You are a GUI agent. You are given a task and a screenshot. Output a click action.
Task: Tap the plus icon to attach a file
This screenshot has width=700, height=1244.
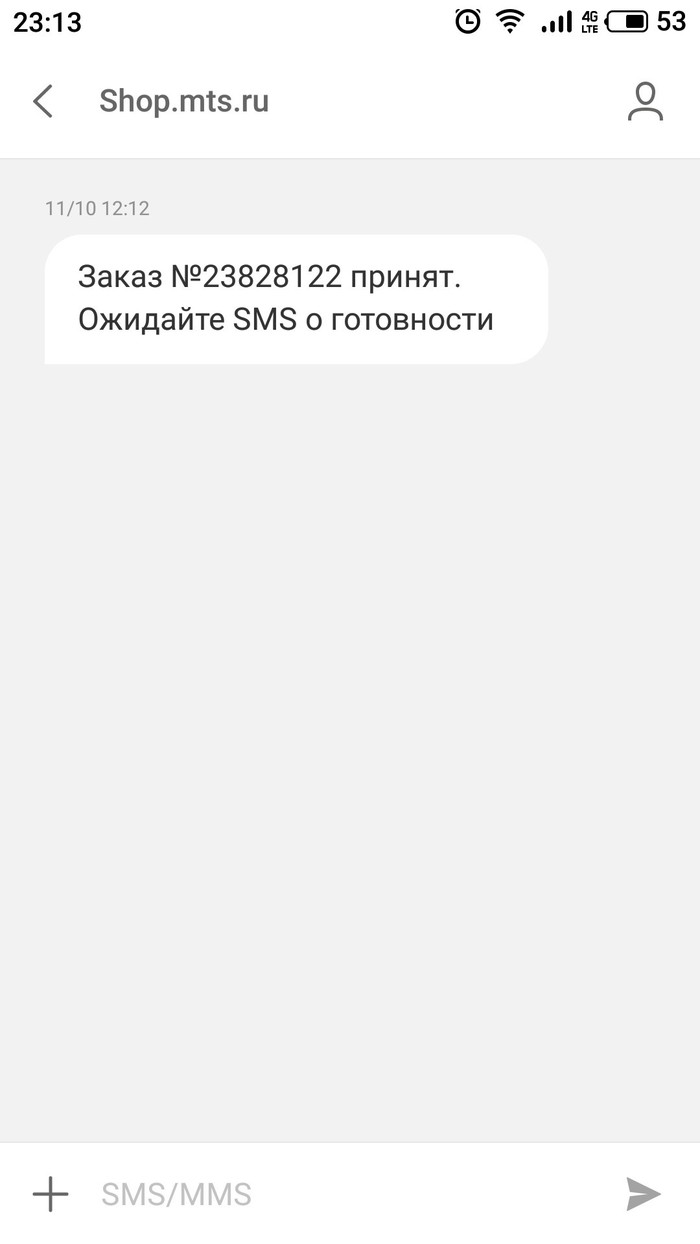click(x=50, y=1194)
